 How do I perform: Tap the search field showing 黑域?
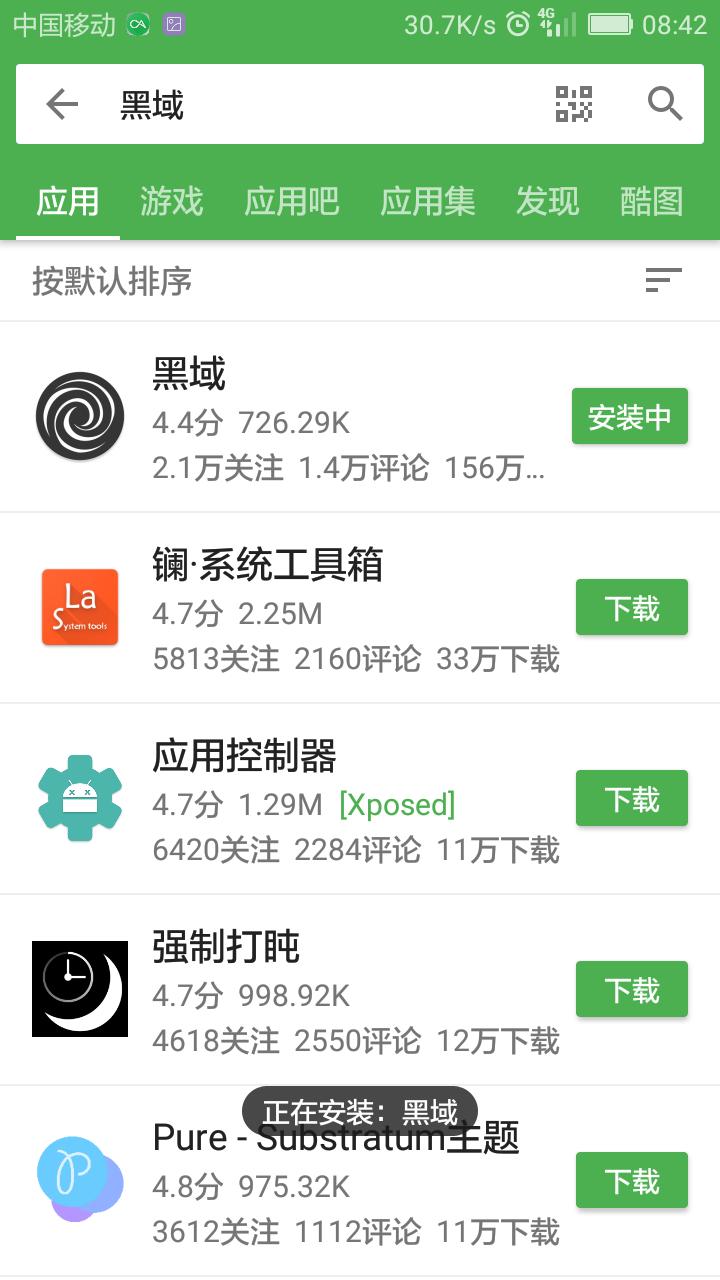point(300,104)
